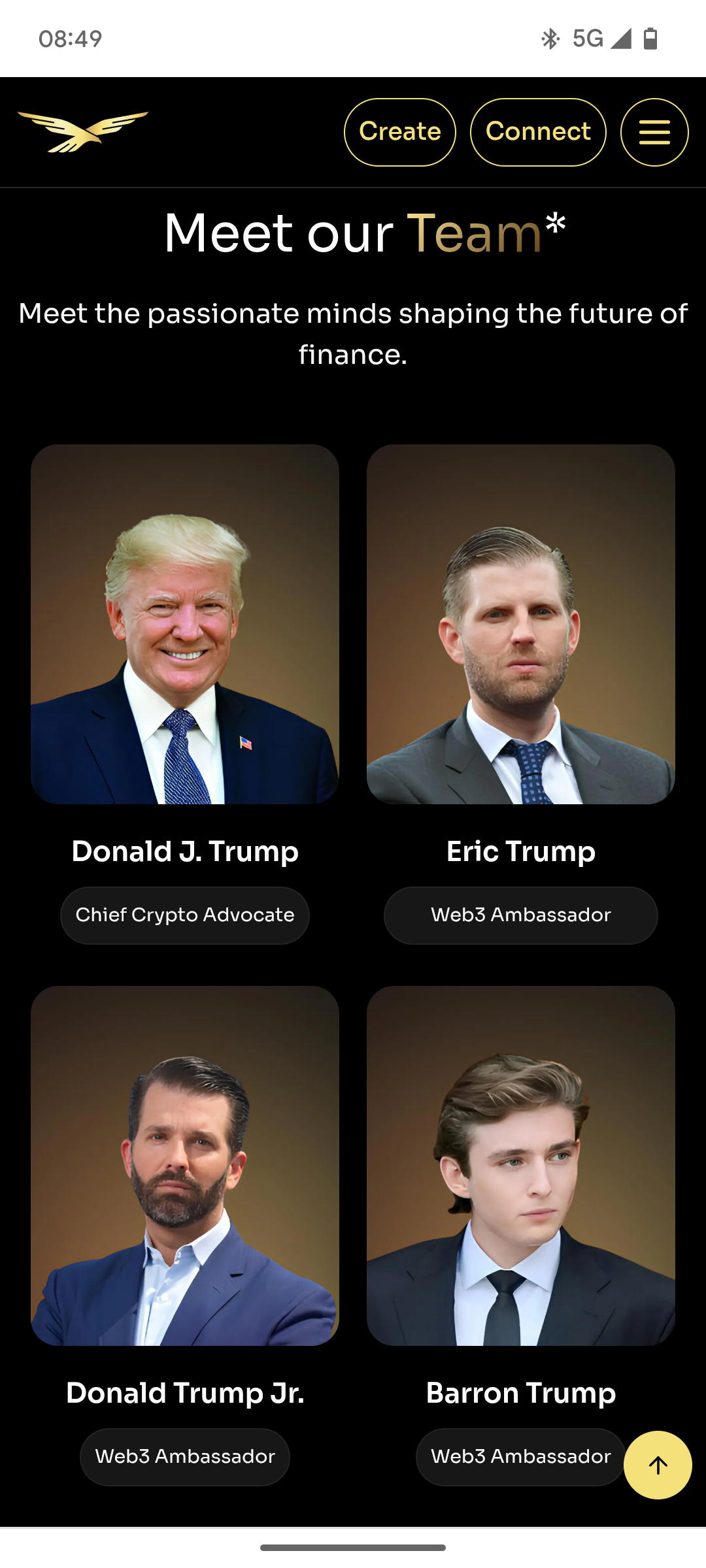Jump back to top with arrow button
Image resolution: width=706 pixels, height=1568 pixels.
658,1465
